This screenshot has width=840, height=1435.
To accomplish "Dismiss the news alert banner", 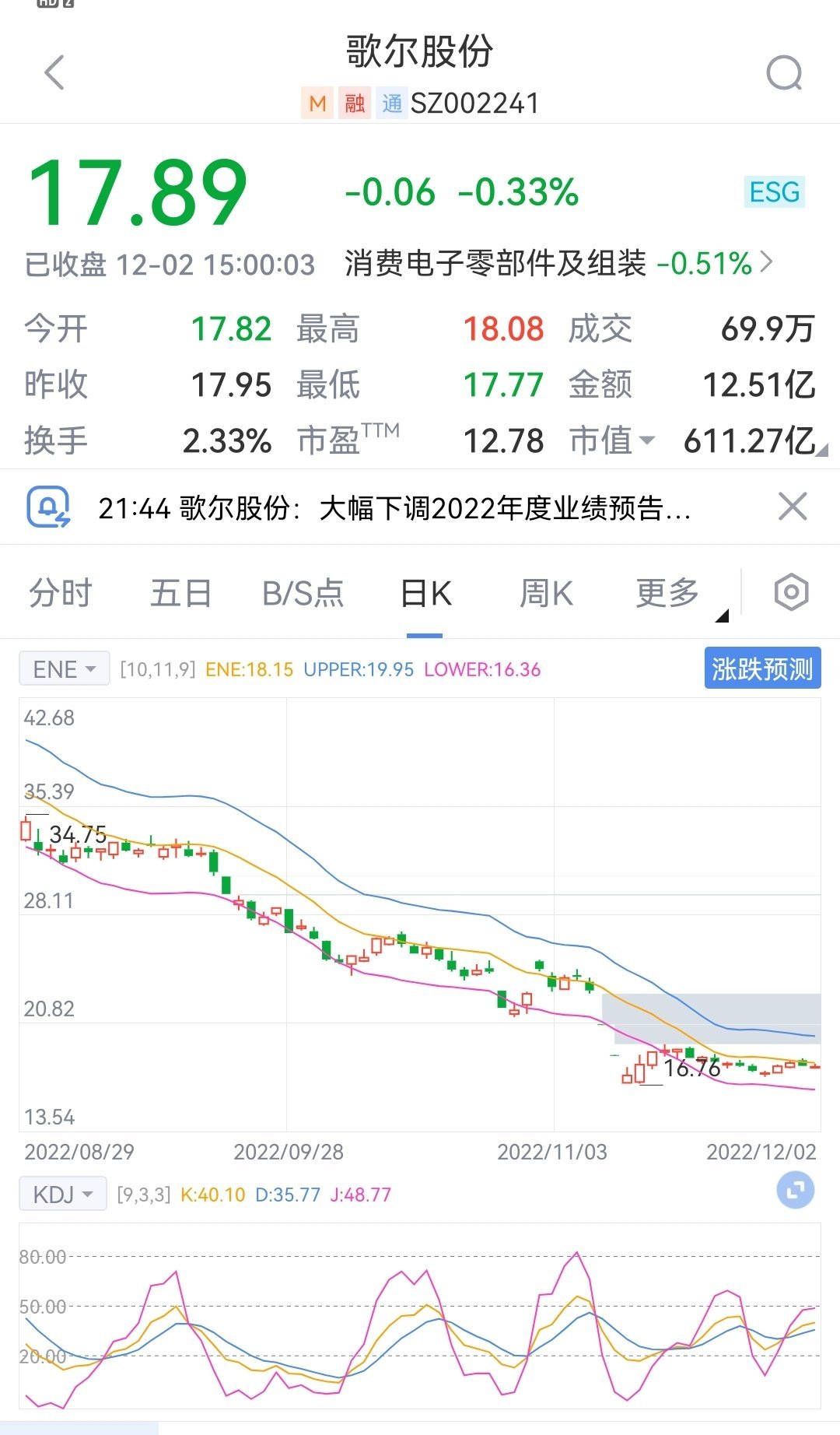I will 793,507.
